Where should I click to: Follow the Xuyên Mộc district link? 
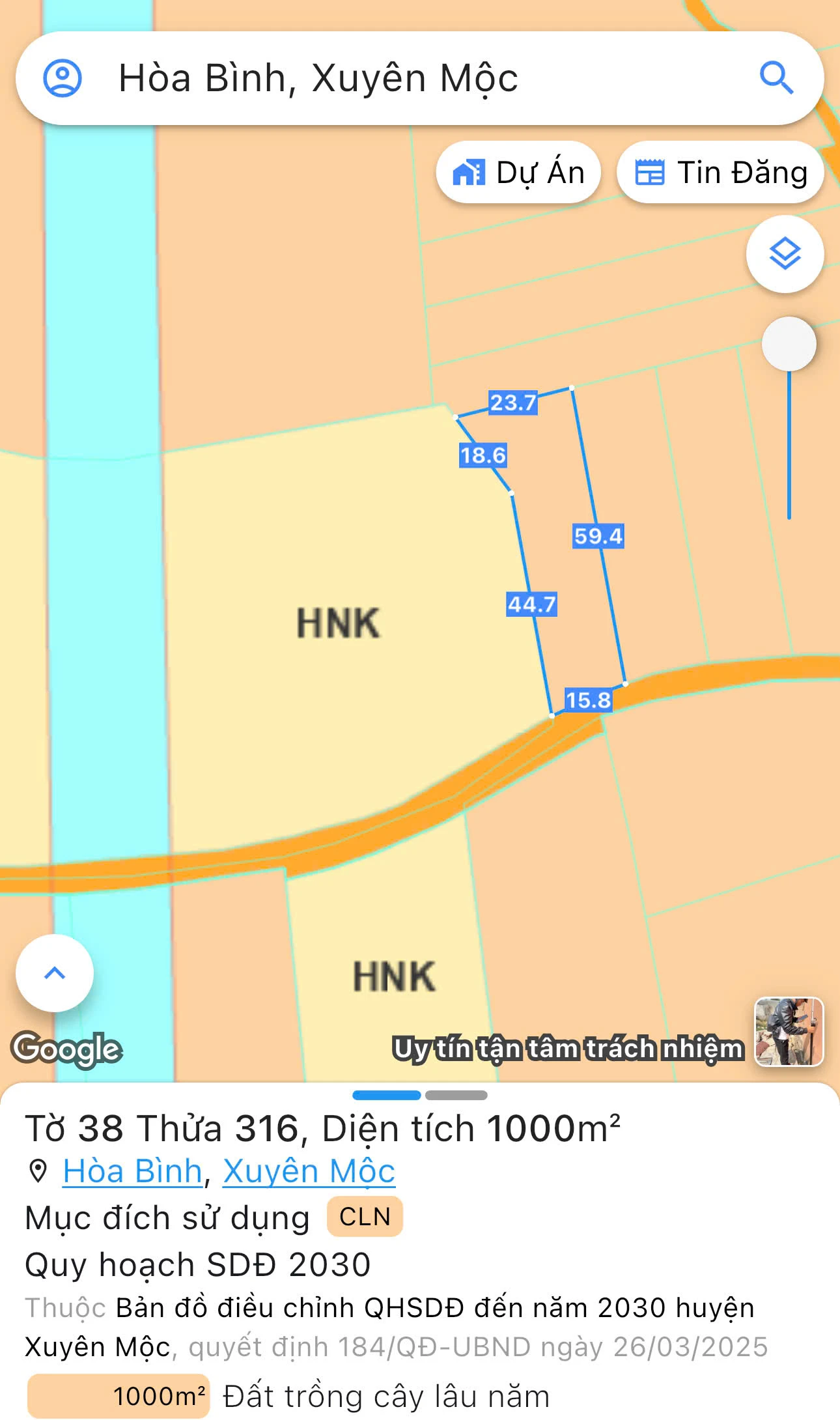pyautogui.click(x=309, y=1171)
